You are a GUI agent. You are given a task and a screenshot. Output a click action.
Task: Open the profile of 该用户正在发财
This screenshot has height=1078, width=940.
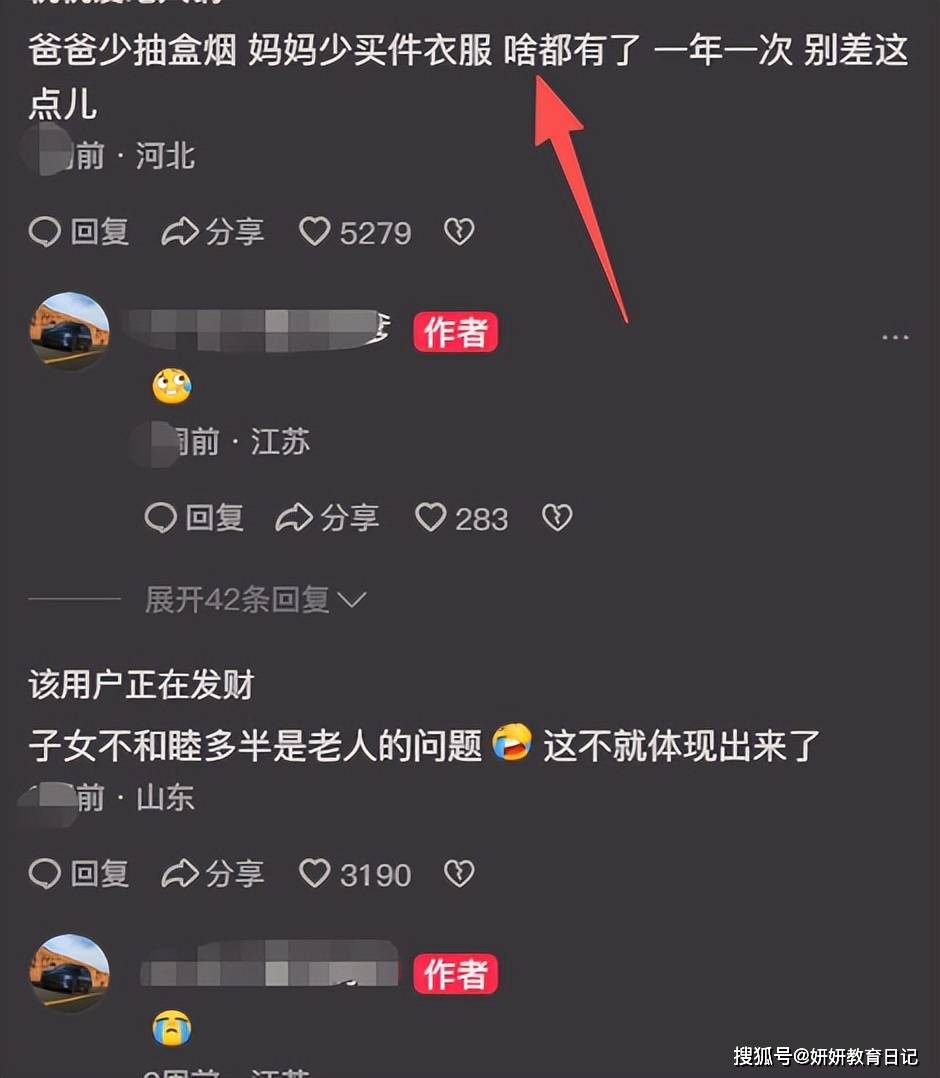(141, 685)
